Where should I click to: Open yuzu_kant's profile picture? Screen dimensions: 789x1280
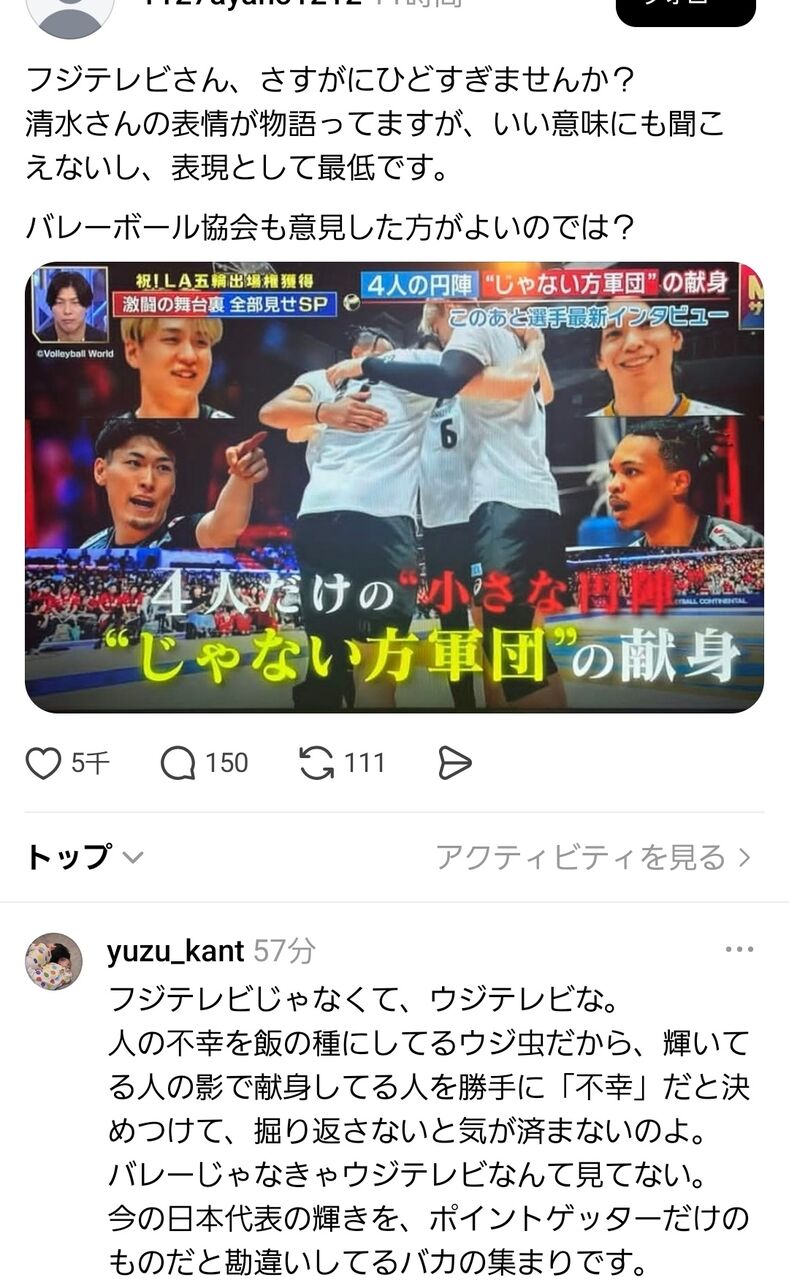[54, 962]
